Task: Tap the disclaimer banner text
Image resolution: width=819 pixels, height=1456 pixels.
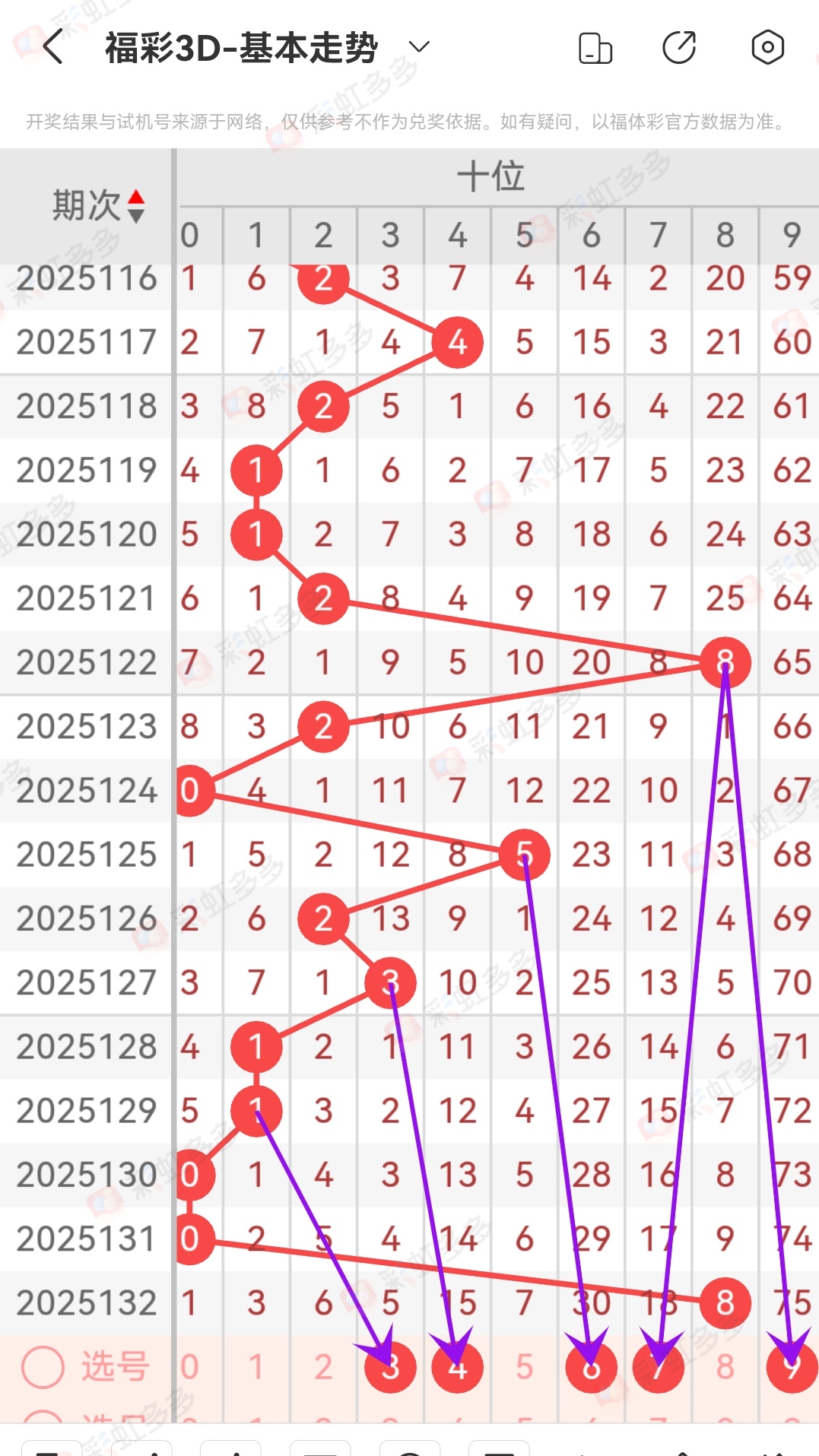Action: [409, 119]
